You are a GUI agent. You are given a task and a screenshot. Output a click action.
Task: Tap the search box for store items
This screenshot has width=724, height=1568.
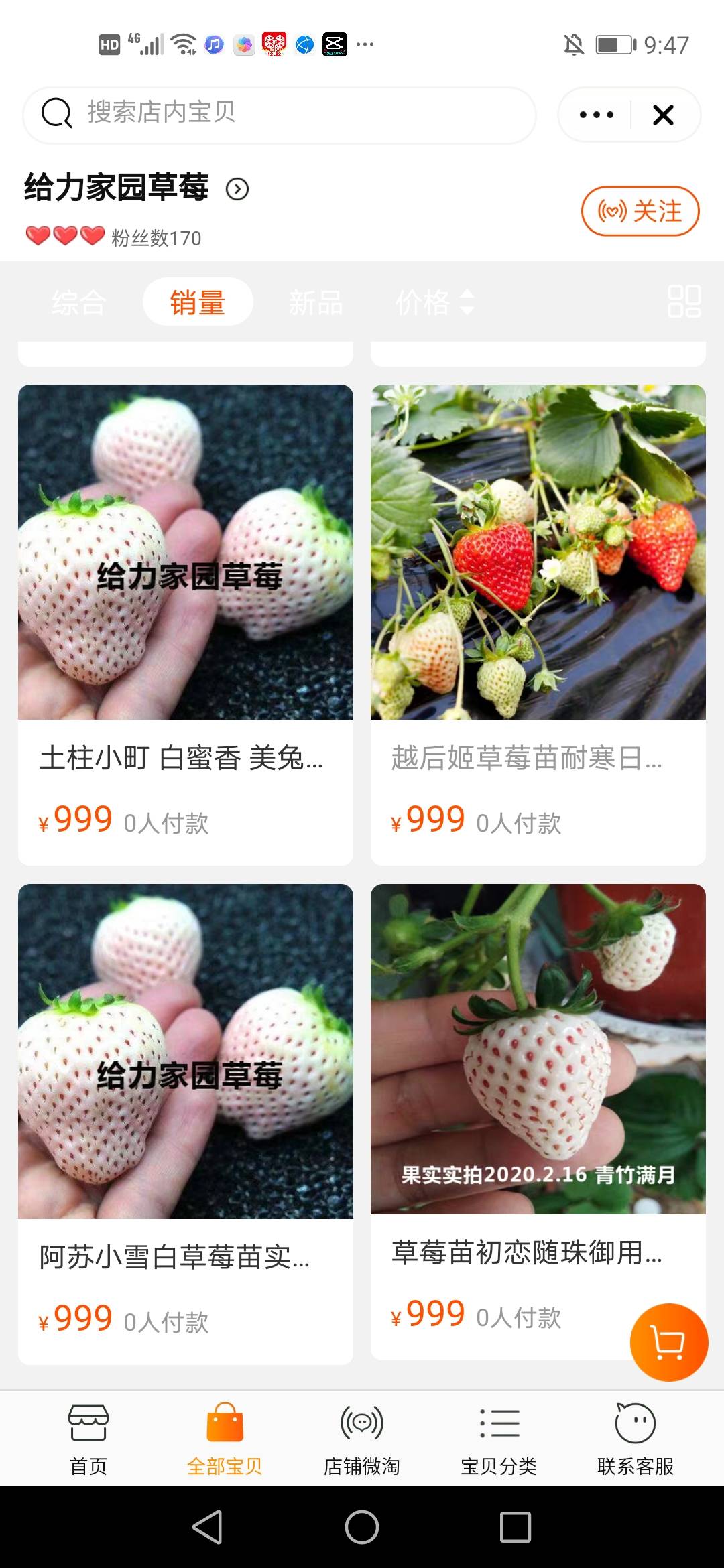279,114
